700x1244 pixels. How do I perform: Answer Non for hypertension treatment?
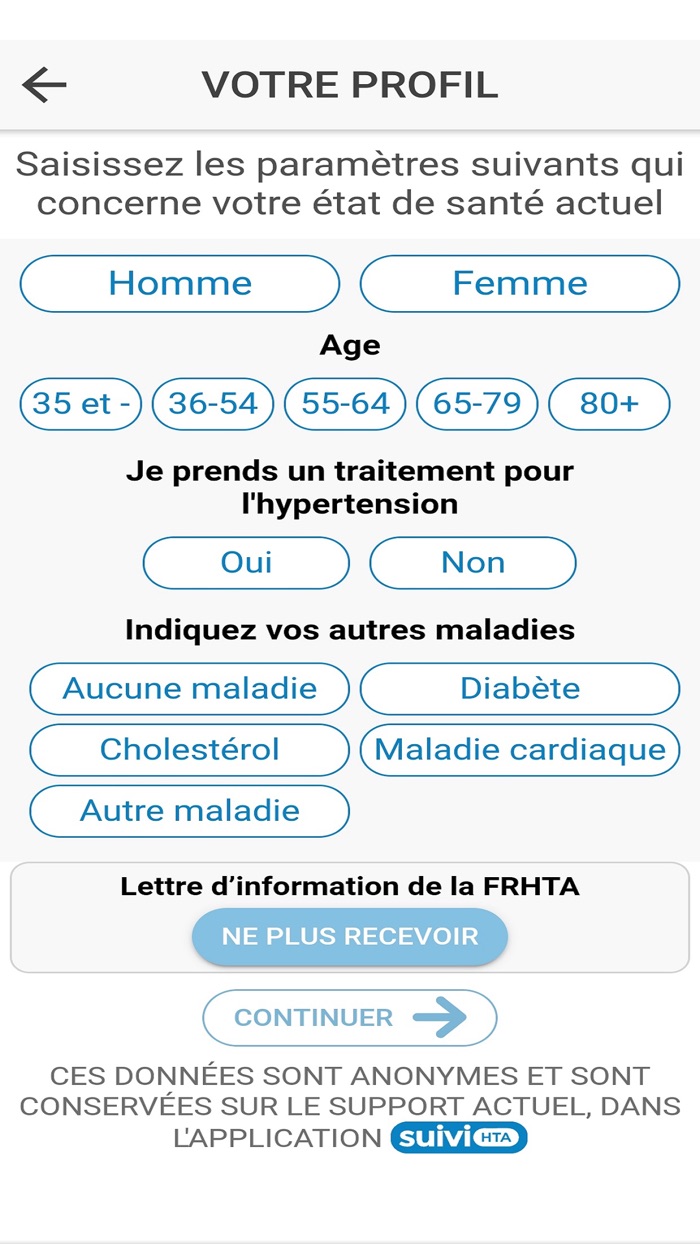473,563
